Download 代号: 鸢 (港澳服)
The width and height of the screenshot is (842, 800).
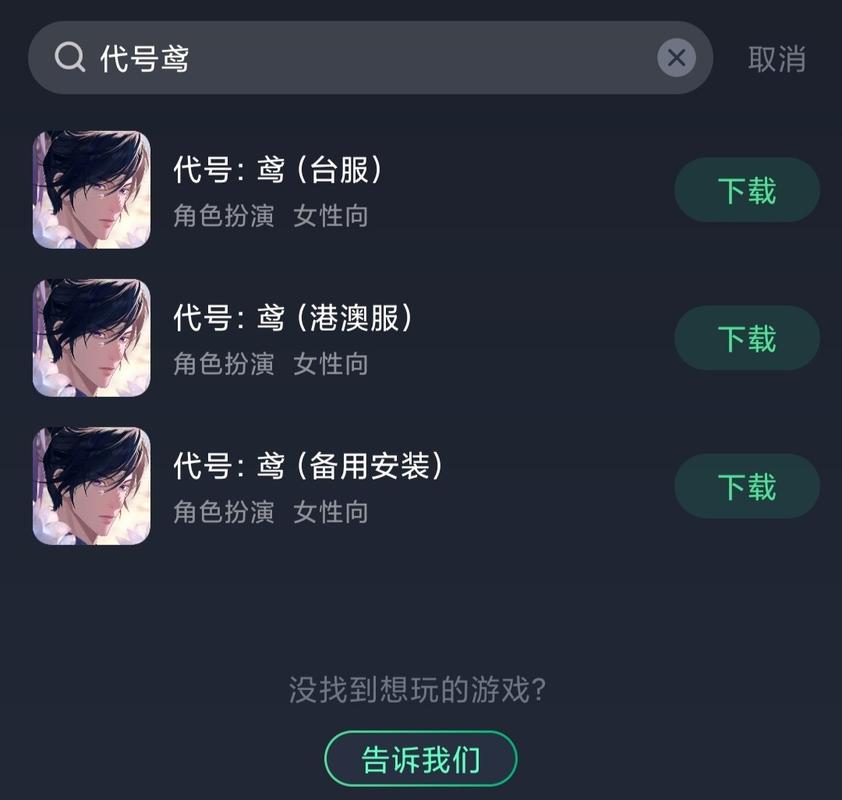[x=746, y=338]
